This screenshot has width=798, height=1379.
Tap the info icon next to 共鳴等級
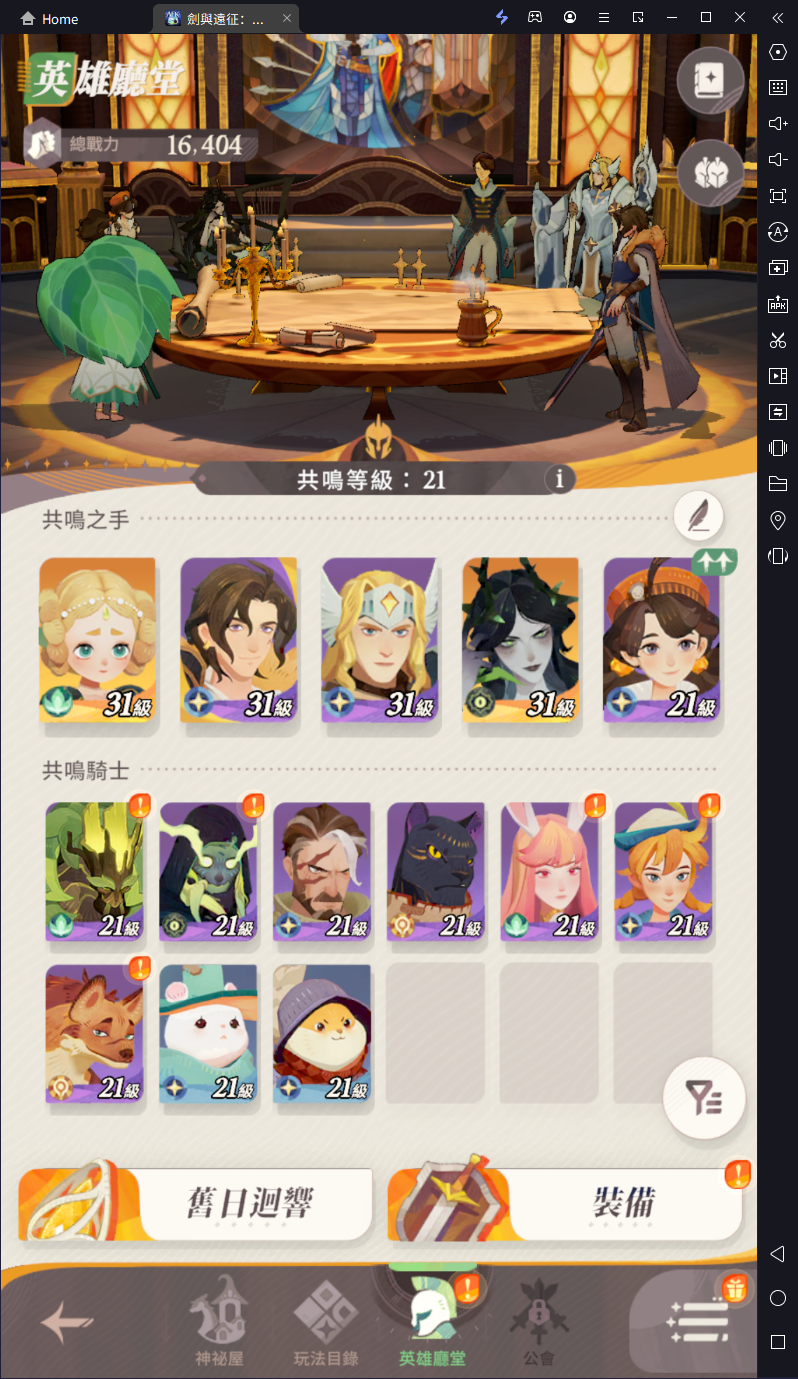click(559, 479)
